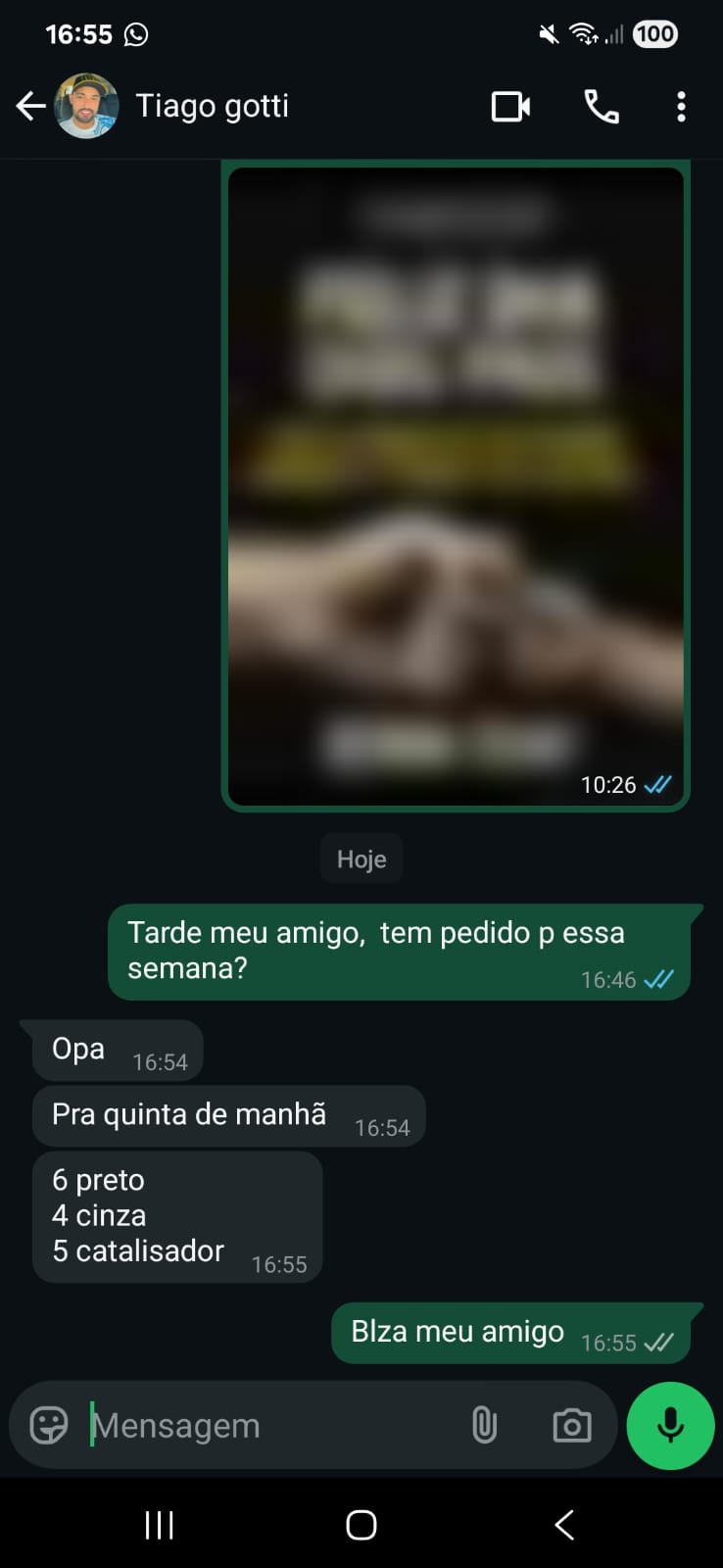Start a voice call with Tiago gotti
This screenshot has width=723, height=1568.
tap(601, 106)
